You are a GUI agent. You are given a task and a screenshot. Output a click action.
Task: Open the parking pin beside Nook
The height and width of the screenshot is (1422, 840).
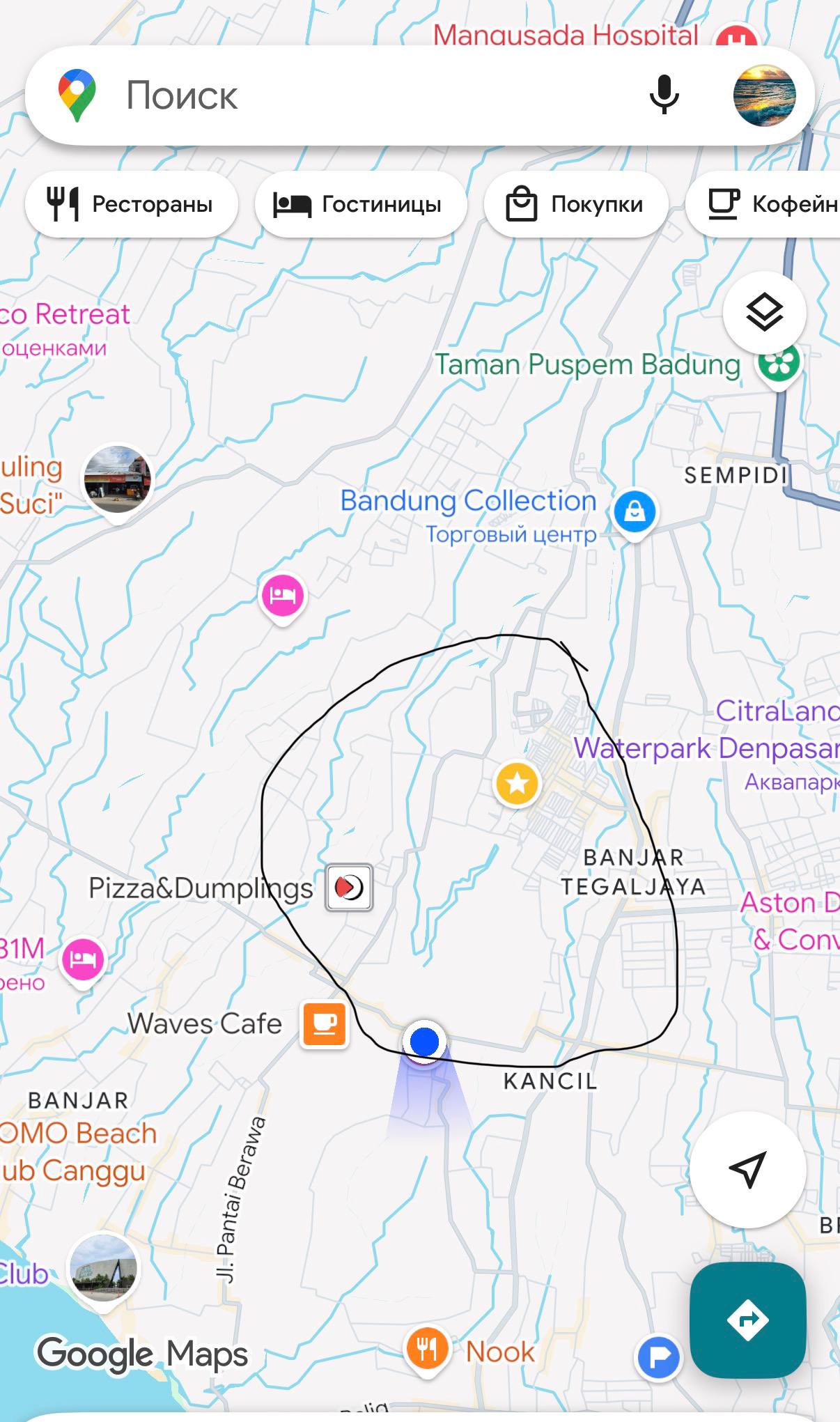click(658, 1356)
